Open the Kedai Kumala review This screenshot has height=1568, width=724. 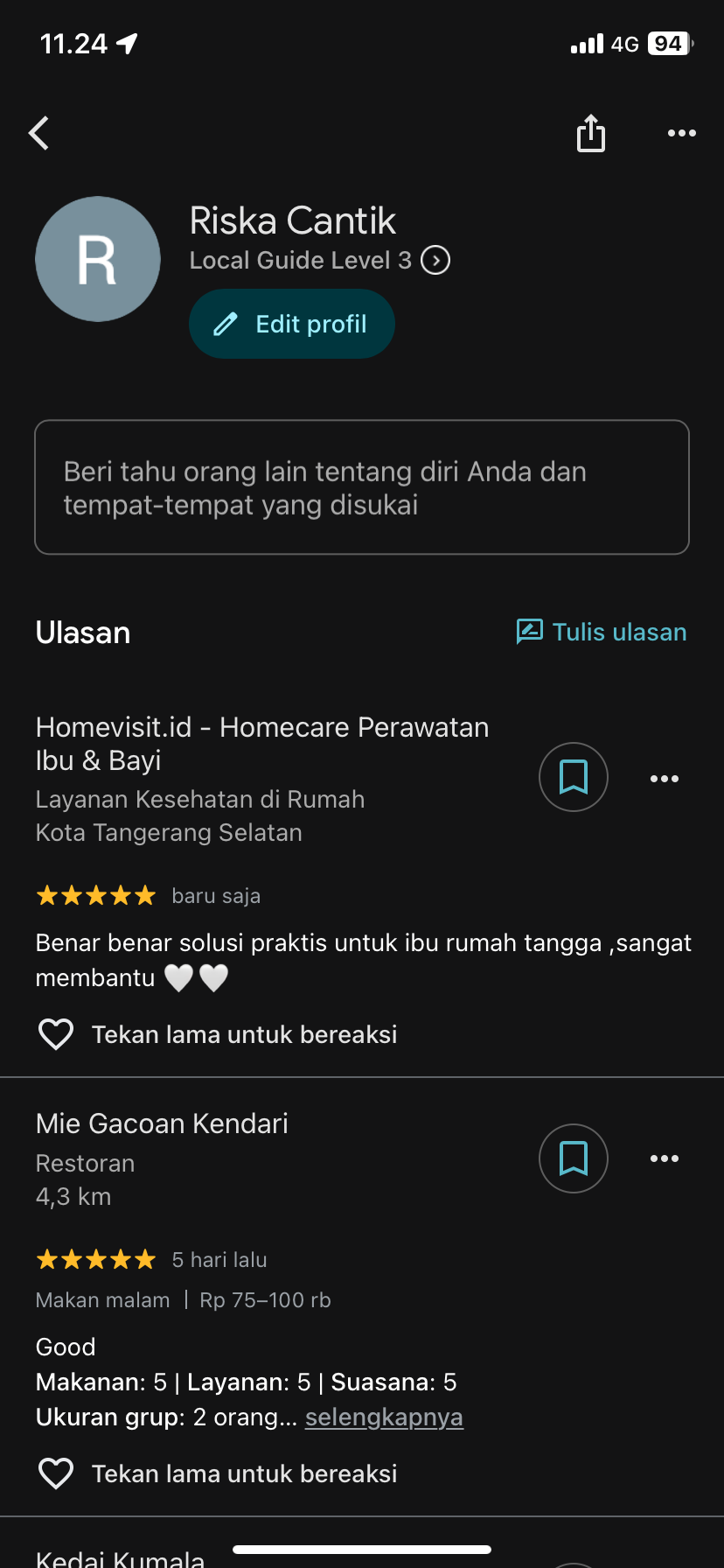tap(121, 1557)
